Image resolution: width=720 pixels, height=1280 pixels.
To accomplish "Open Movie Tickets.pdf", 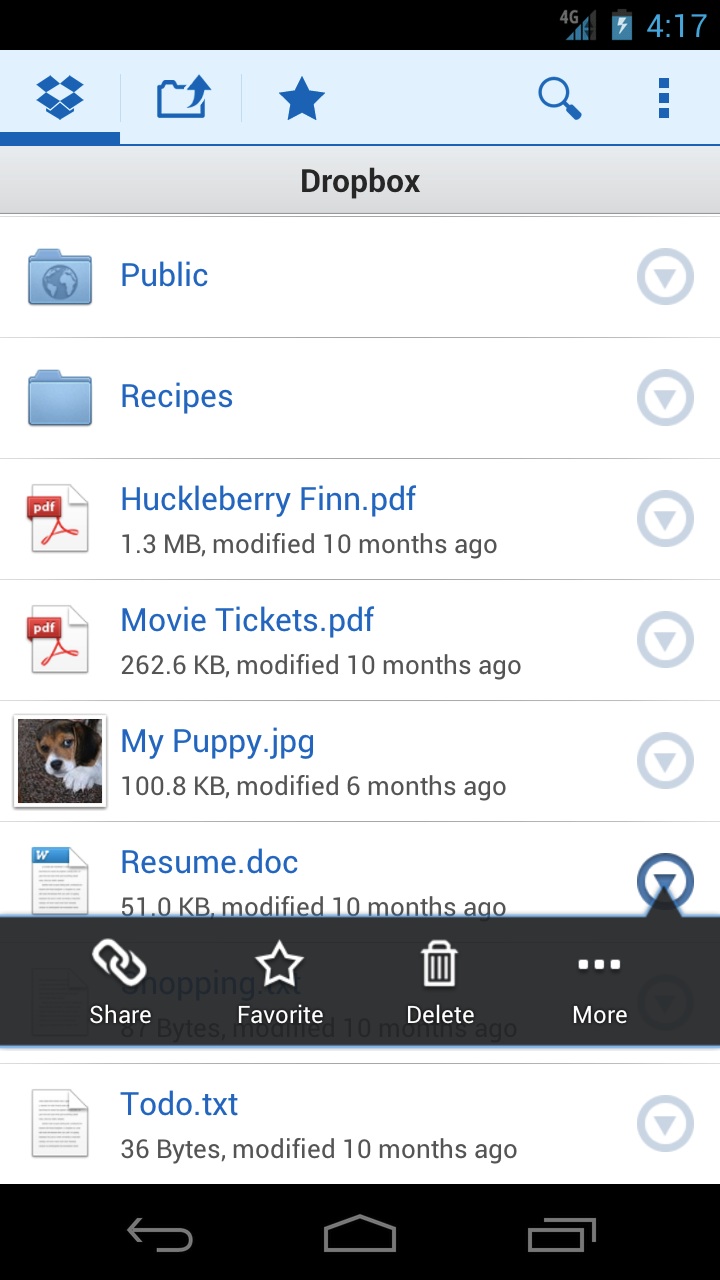I will 246,620.
